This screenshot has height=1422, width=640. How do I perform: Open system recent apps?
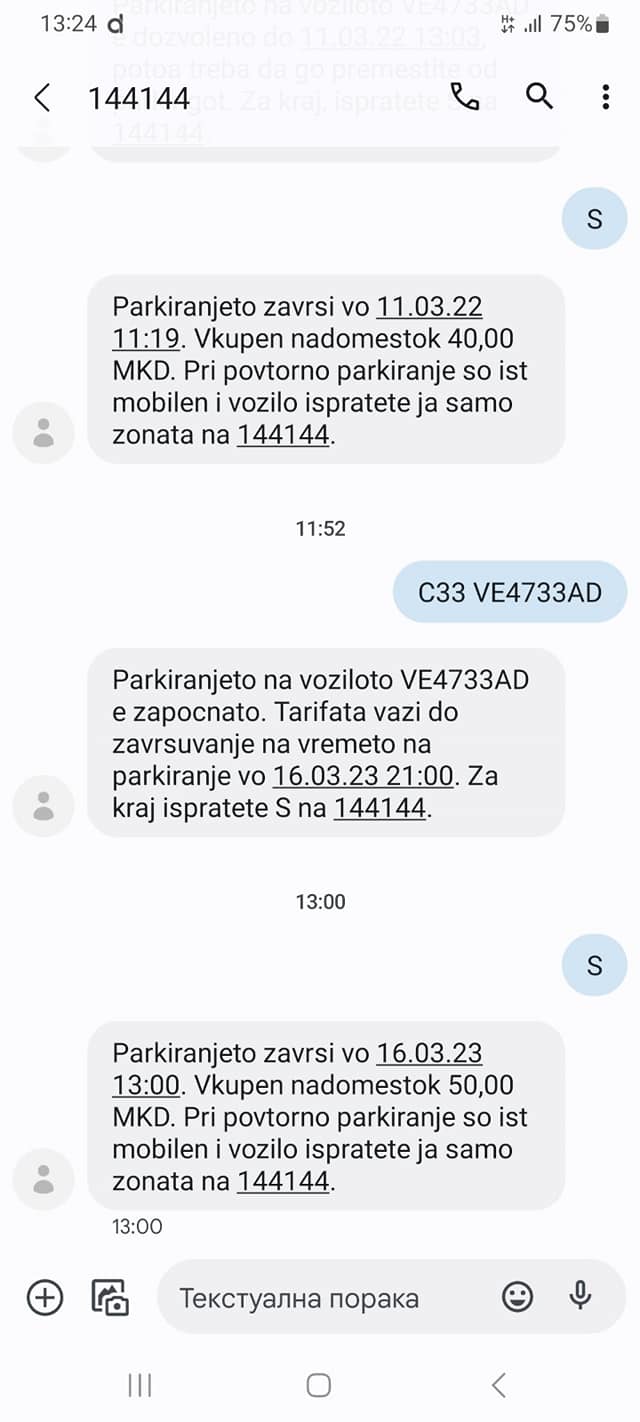coord(140,1385)
